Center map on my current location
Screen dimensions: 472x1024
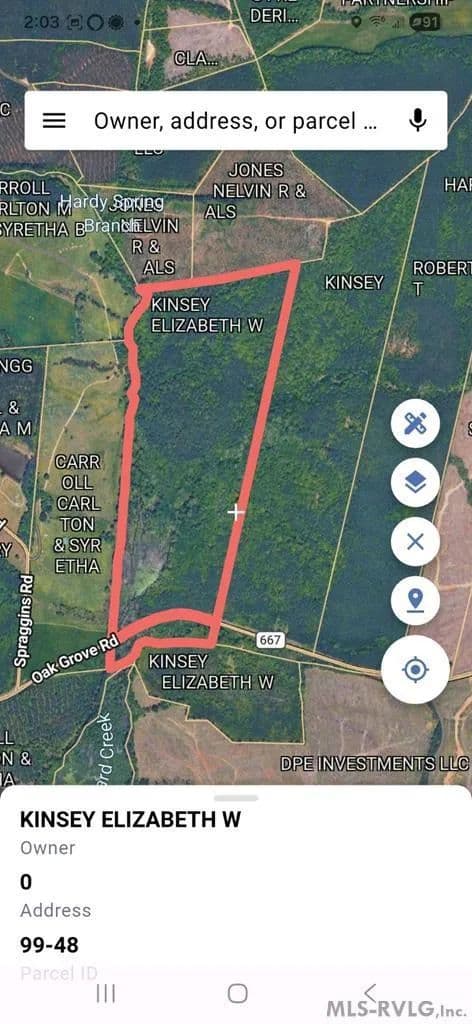coord(415,669)
